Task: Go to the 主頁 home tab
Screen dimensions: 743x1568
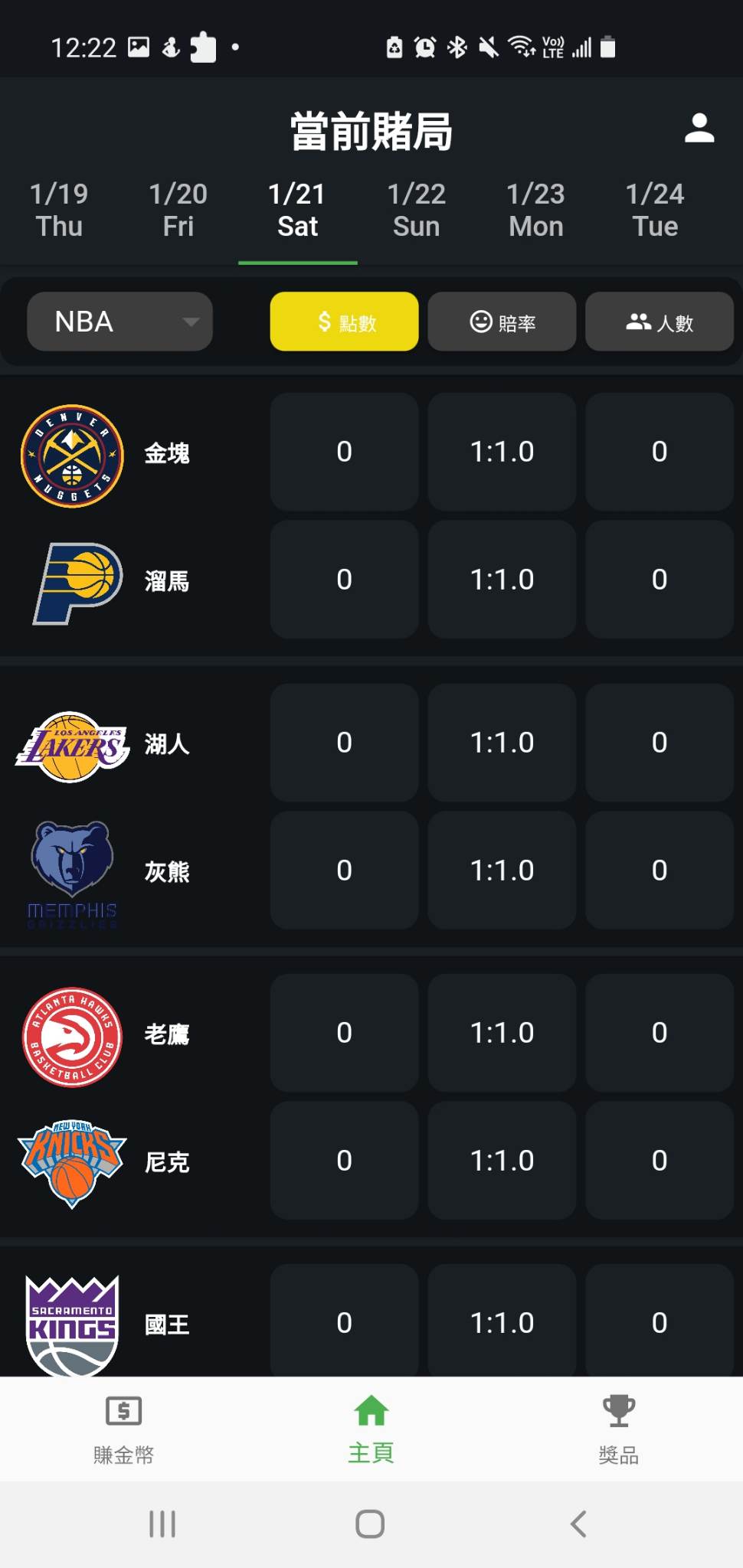Action: [371, 1429]
